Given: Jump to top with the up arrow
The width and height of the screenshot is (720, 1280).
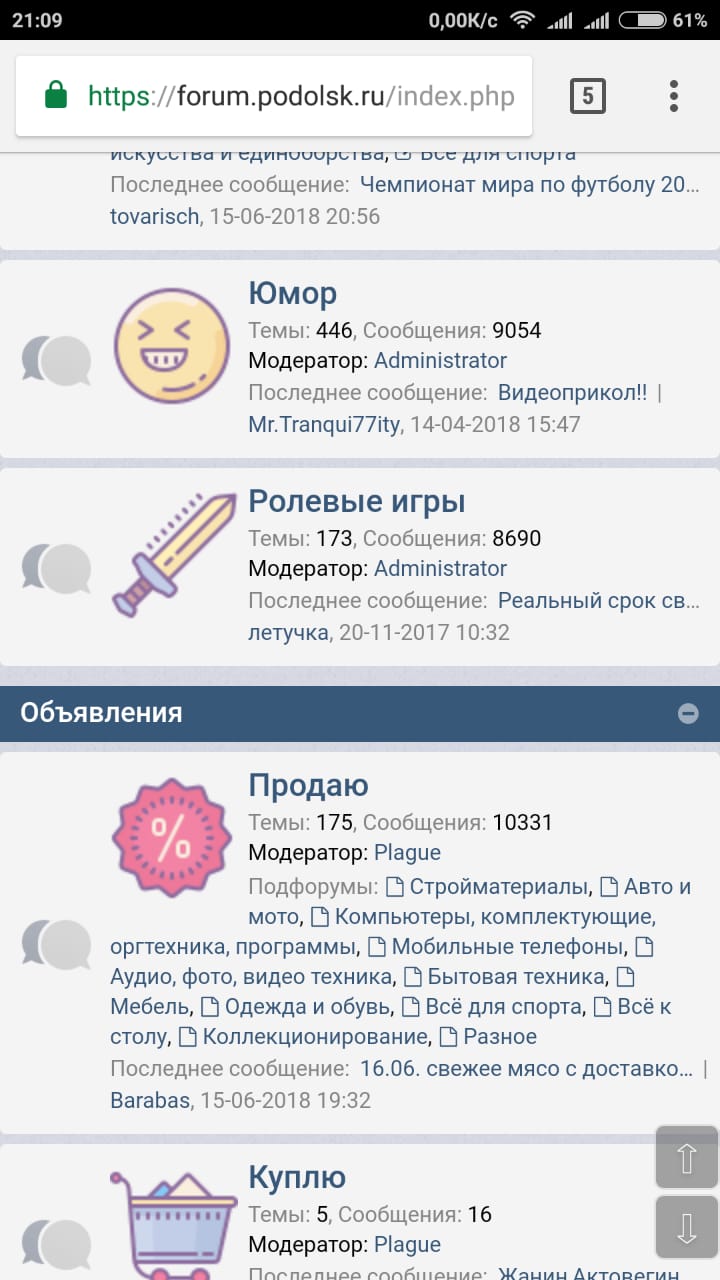Looking at the screenshot, I should pos(686,1158).
